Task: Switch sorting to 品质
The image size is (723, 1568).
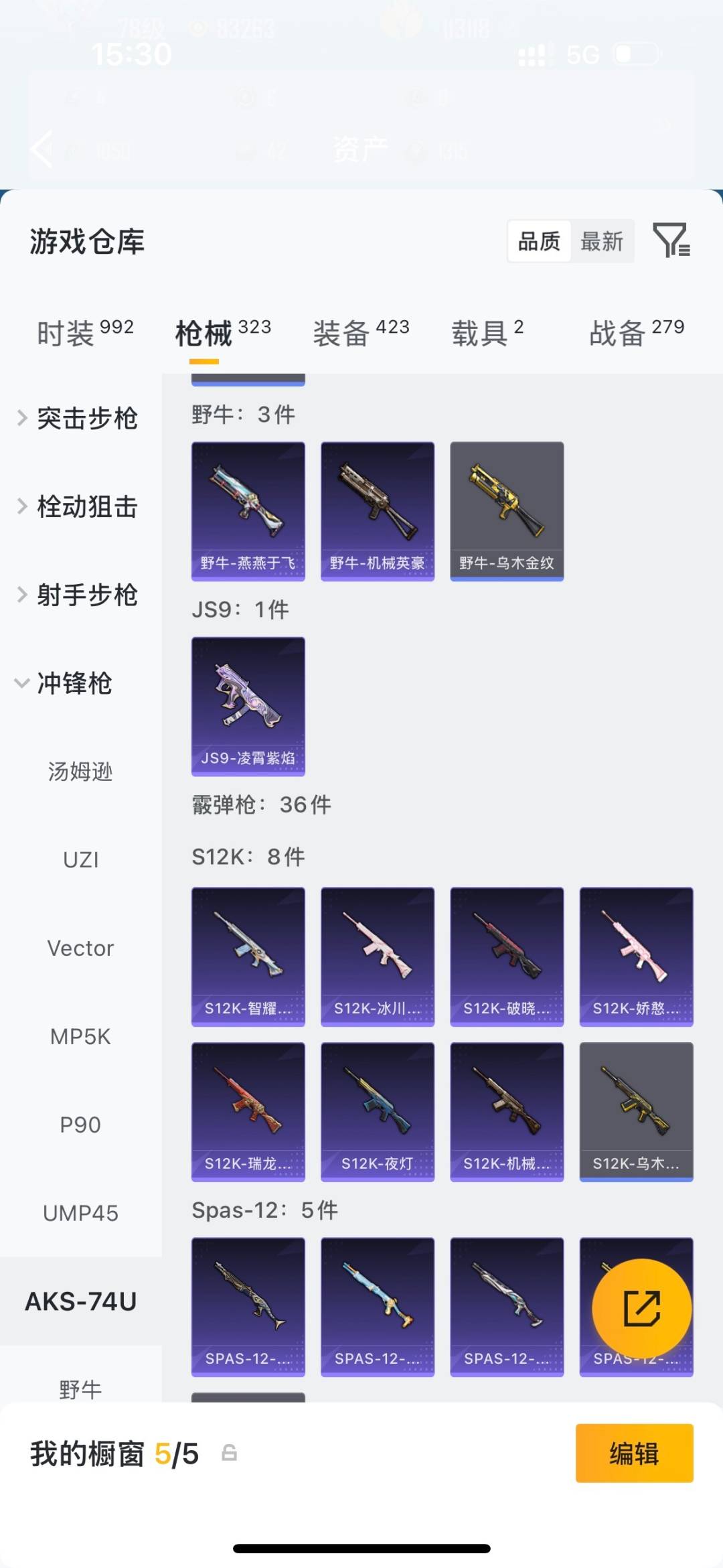Action: pos(539,241)
